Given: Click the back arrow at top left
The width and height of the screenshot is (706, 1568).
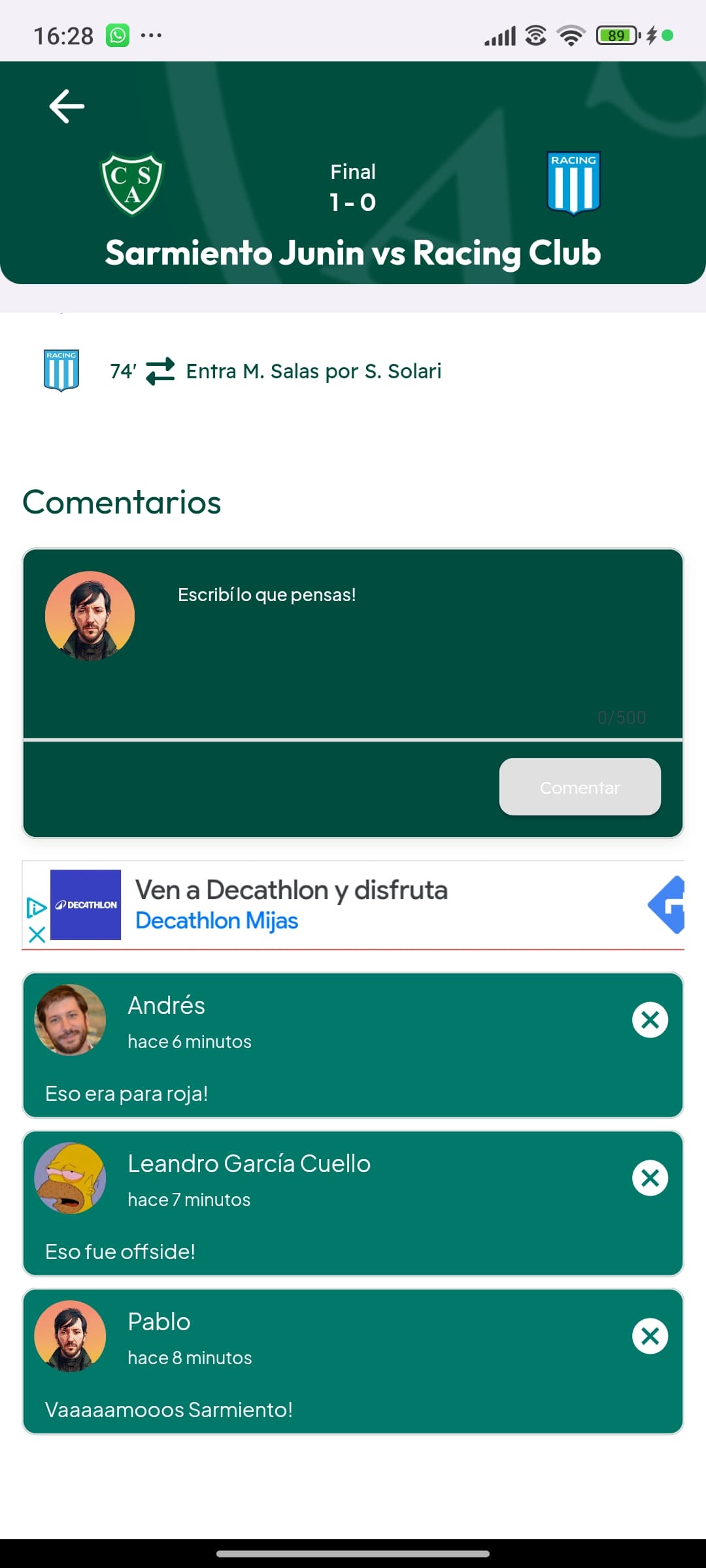Looking at the screenshot, I should (65, 106).
